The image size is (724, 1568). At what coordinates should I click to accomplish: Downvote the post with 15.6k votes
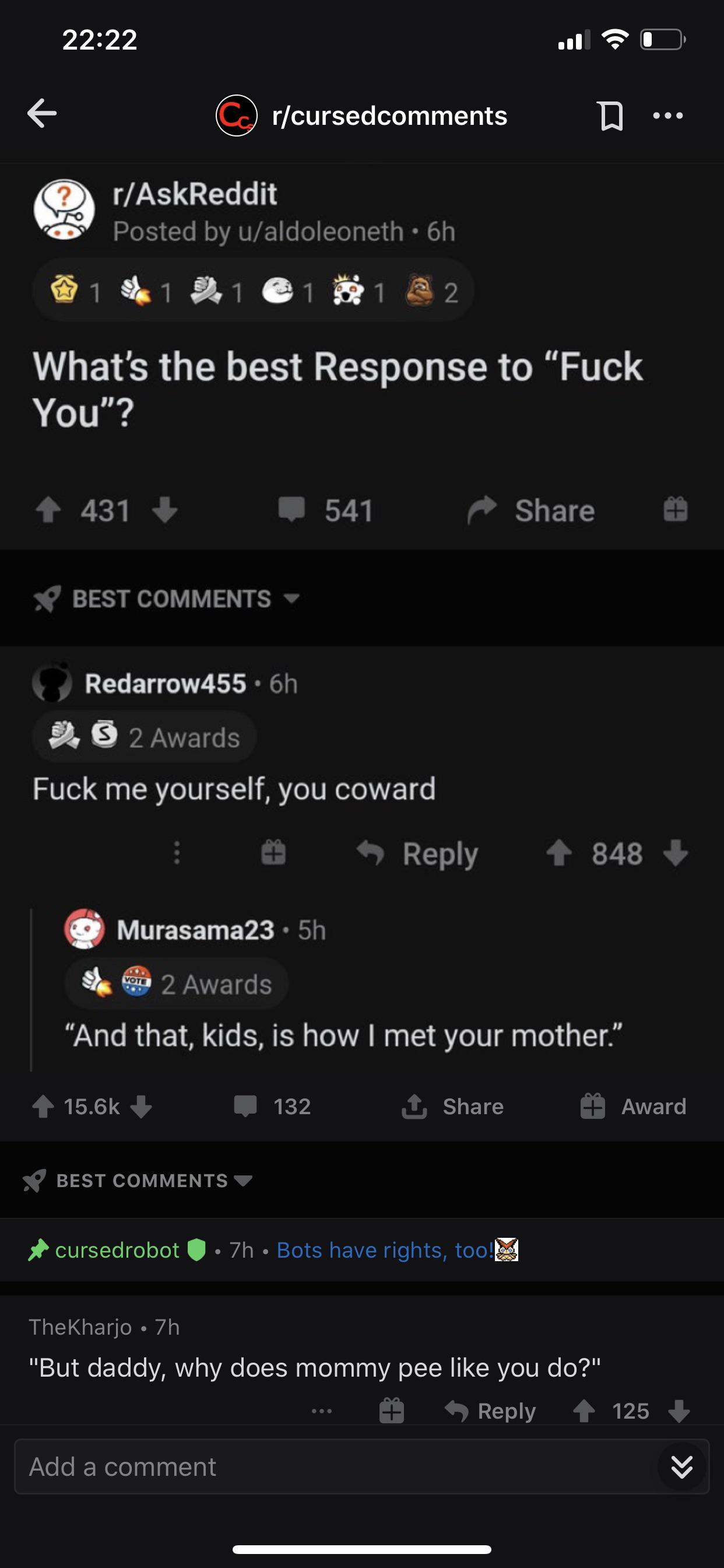tap(142, 1107)
